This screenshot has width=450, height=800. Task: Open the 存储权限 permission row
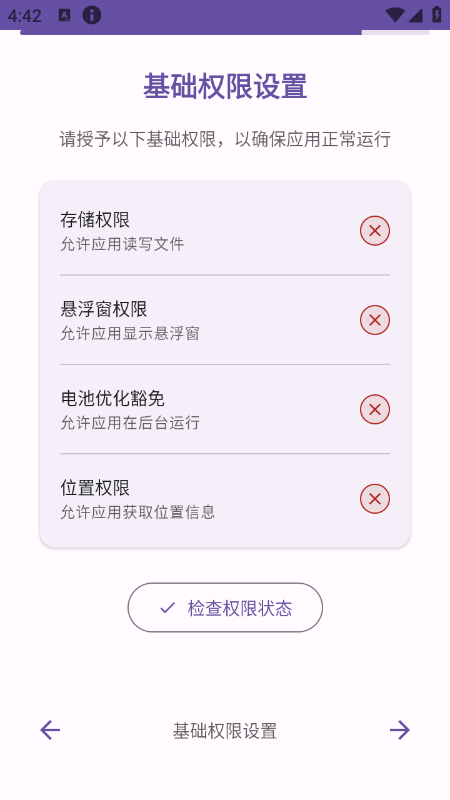point(225,231)
